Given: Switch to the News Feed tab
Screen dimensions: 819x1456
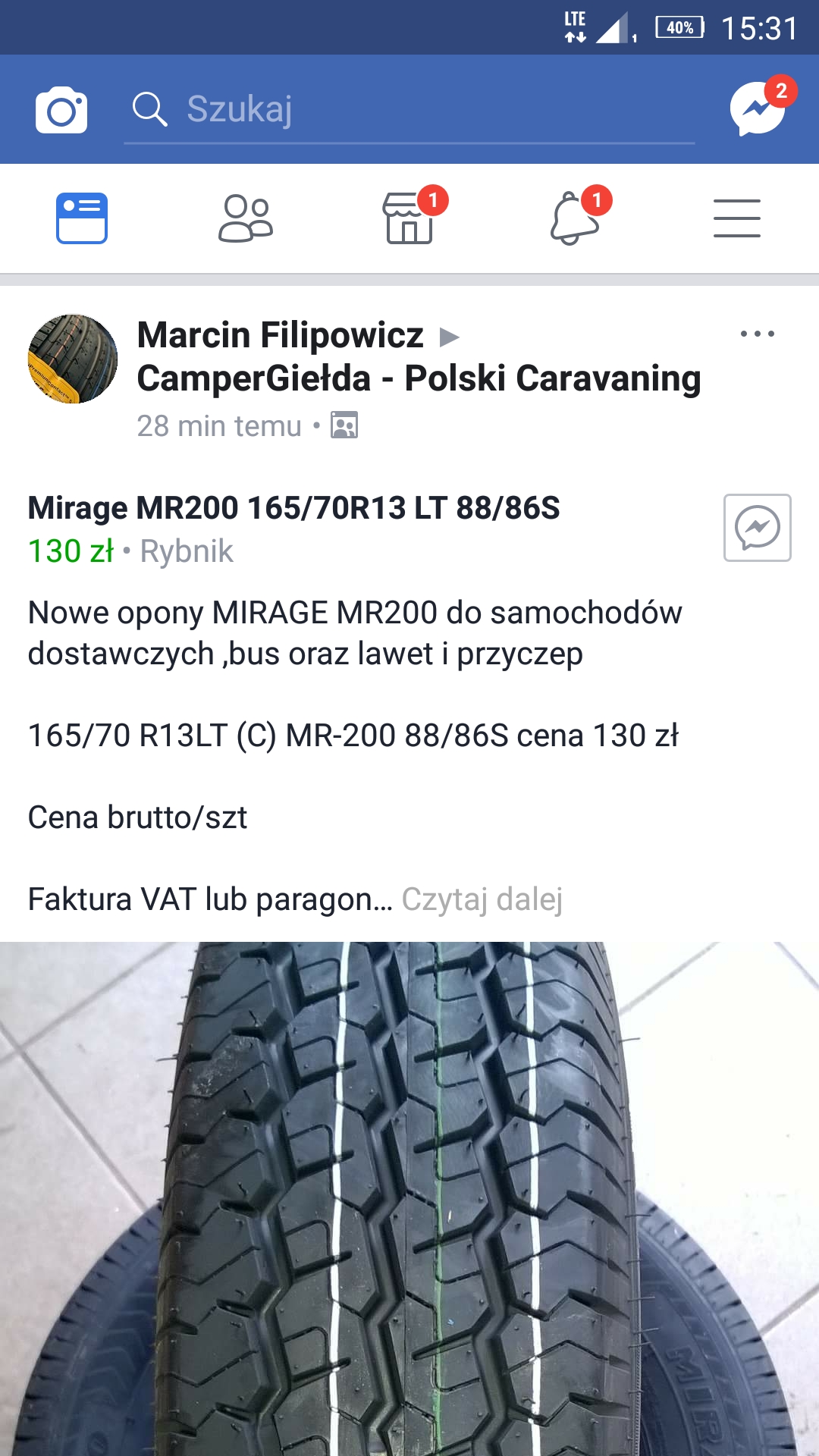Looking at the screenshot, I should pos(82,218).
